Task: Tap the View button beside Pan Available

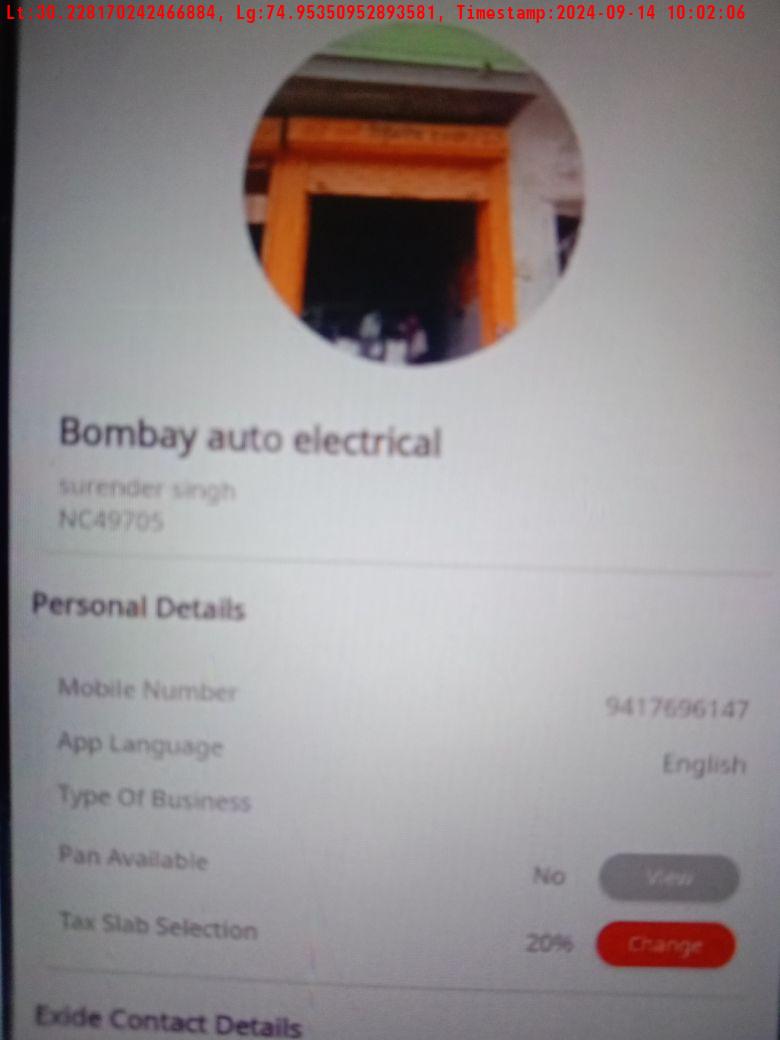Action: pos(668,878)
